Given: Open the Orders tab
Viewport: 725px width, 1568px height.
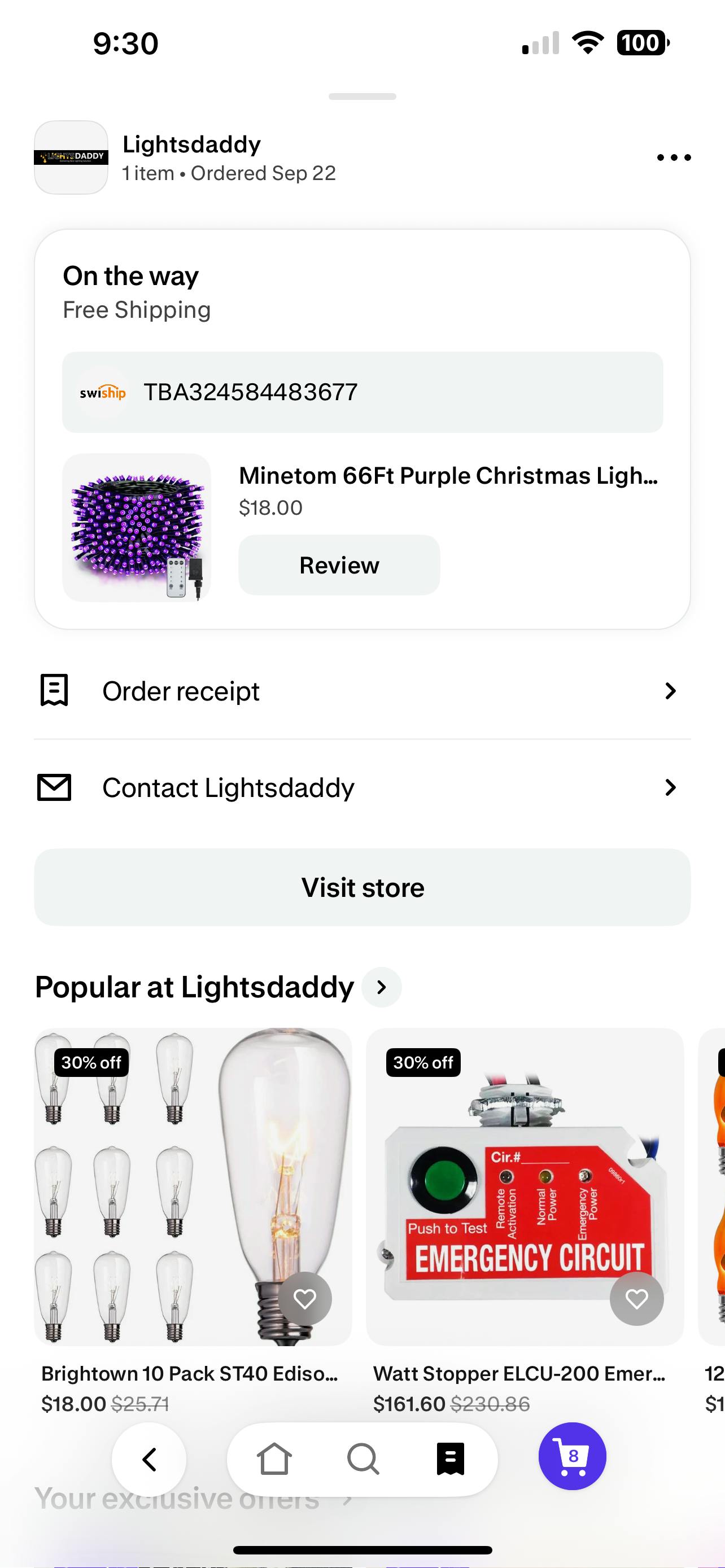Looking at the screenshot, I should point(451,1459).
